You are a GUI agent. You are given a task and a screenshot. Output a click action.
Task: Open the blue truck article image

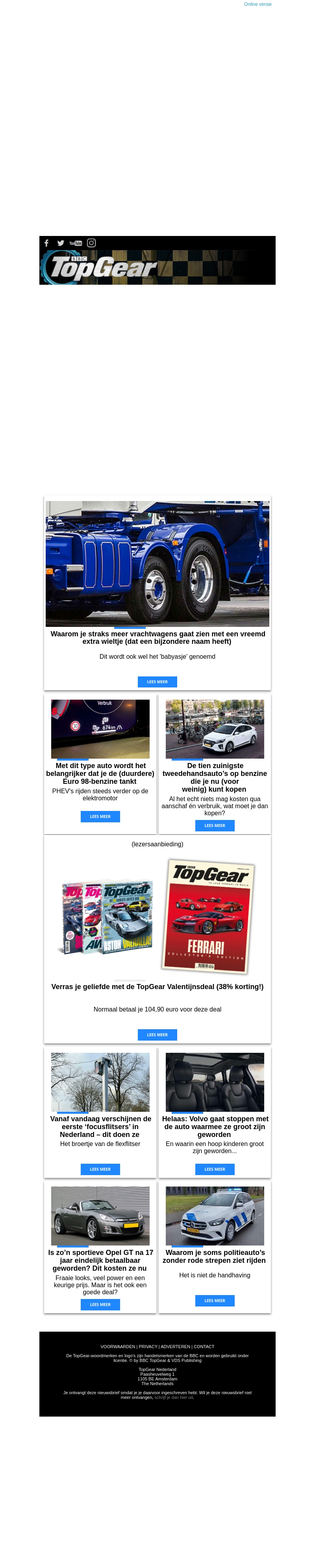click(157, 563)
